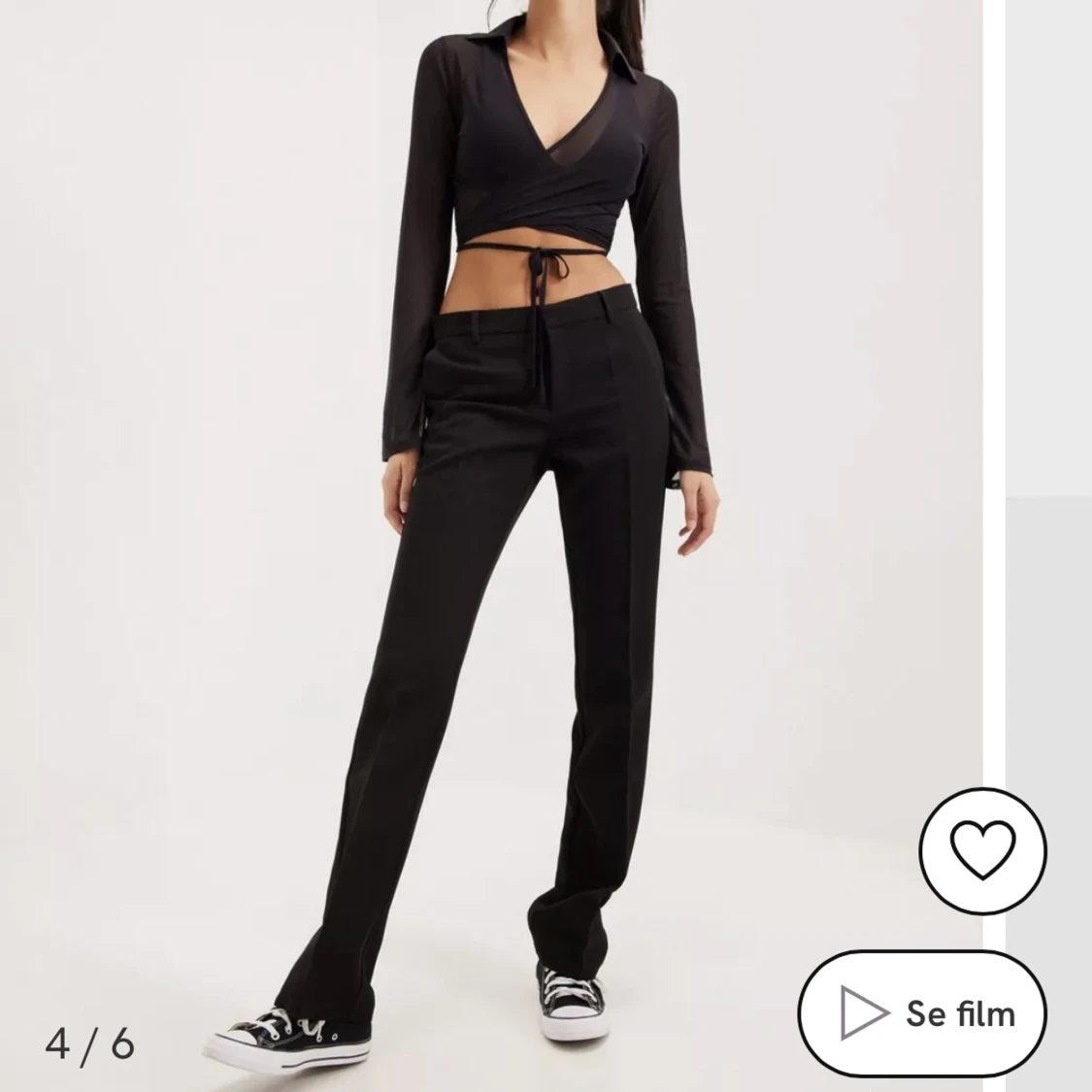
Task: Play the product video via Se film
Action: [x=922, y=1013]
